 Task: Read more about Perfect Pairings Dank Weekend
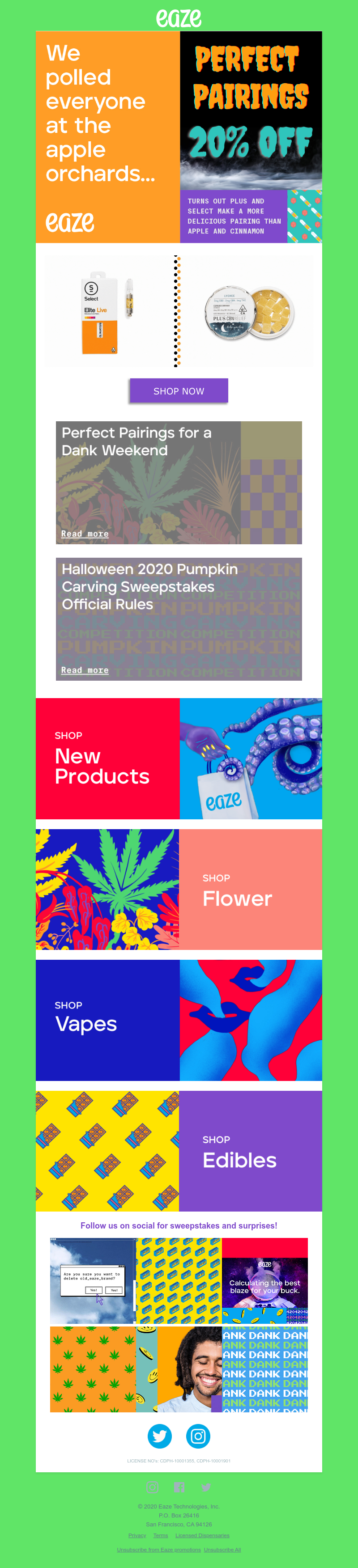click(85, 534)
